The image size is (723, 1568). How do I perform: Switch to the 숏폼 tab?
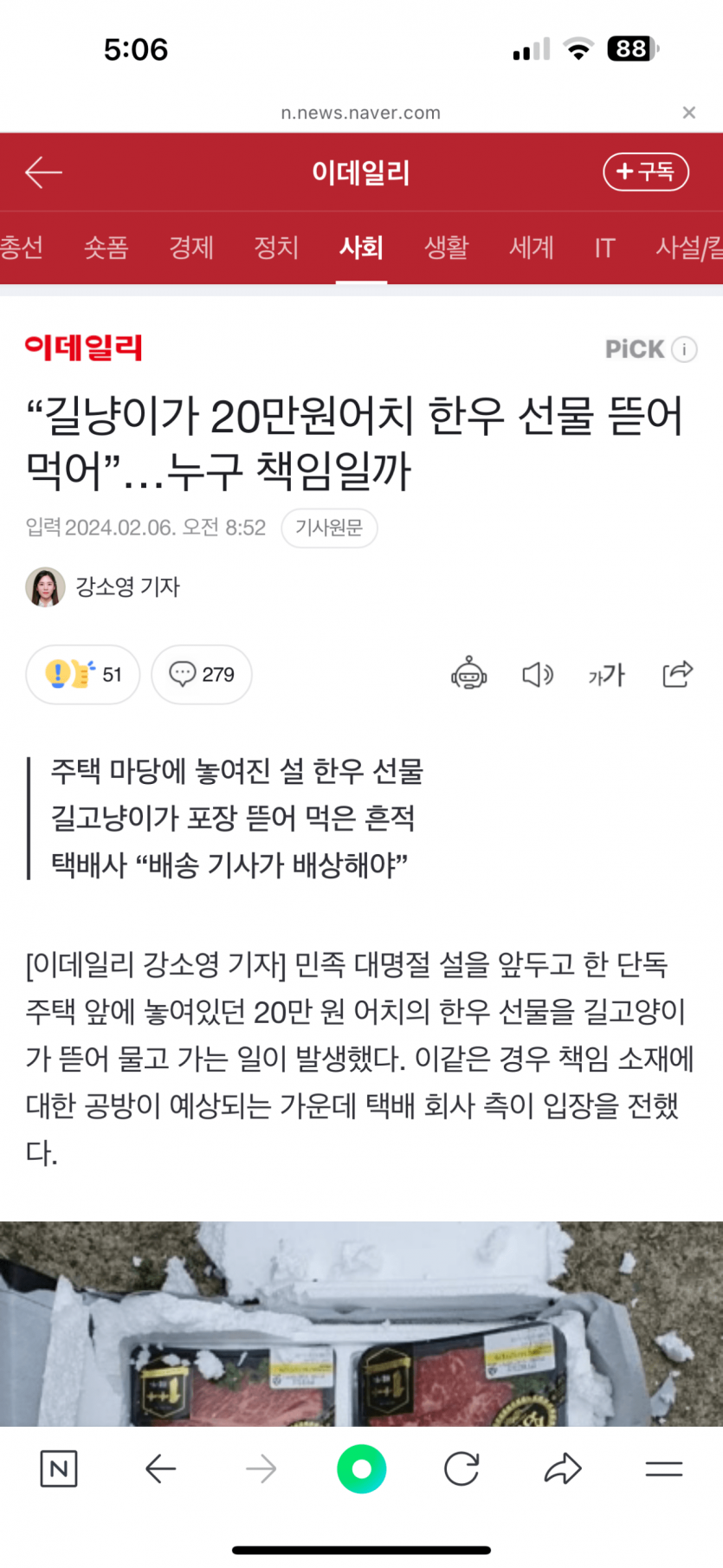click(x=106, y=248)
